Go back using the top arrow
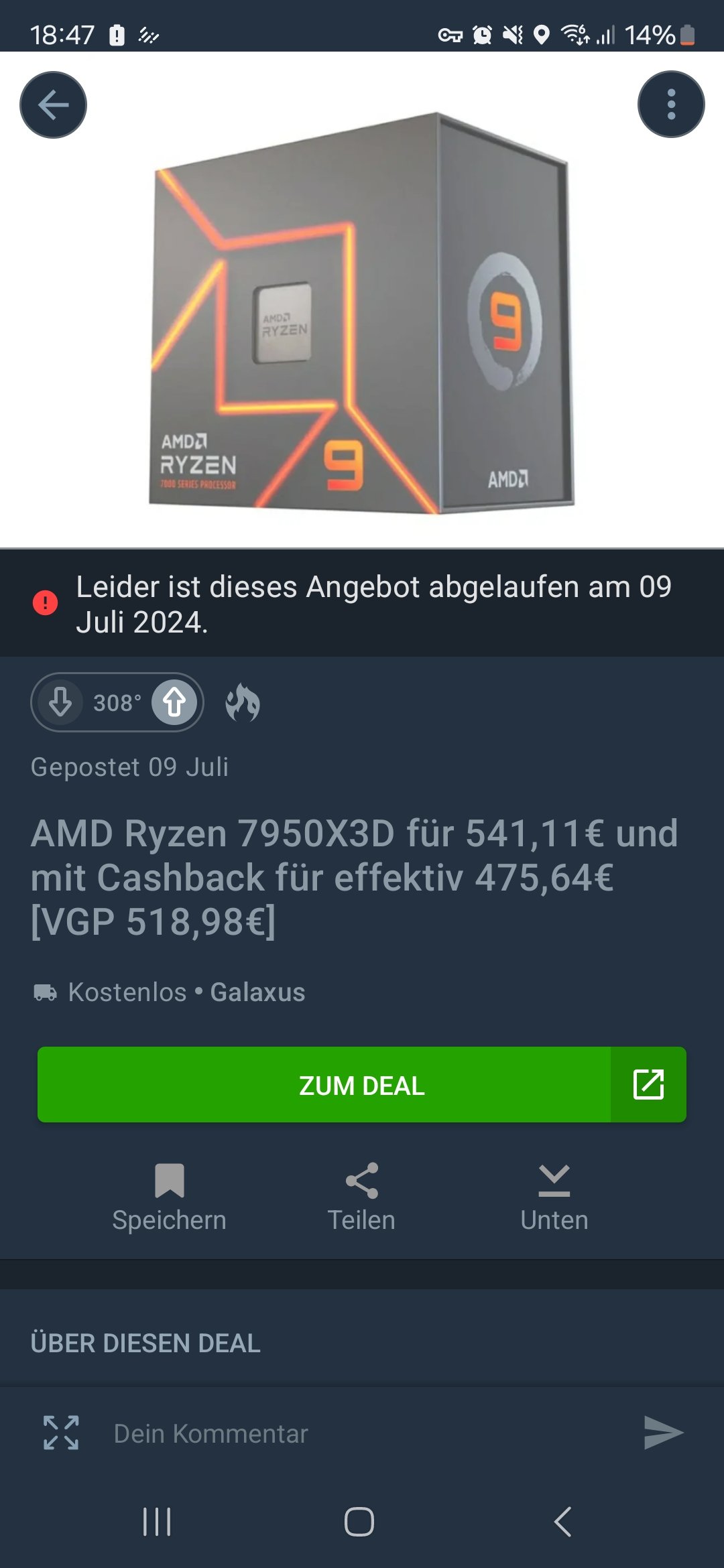Screen dimensions: 724x1568 (53, 105)
